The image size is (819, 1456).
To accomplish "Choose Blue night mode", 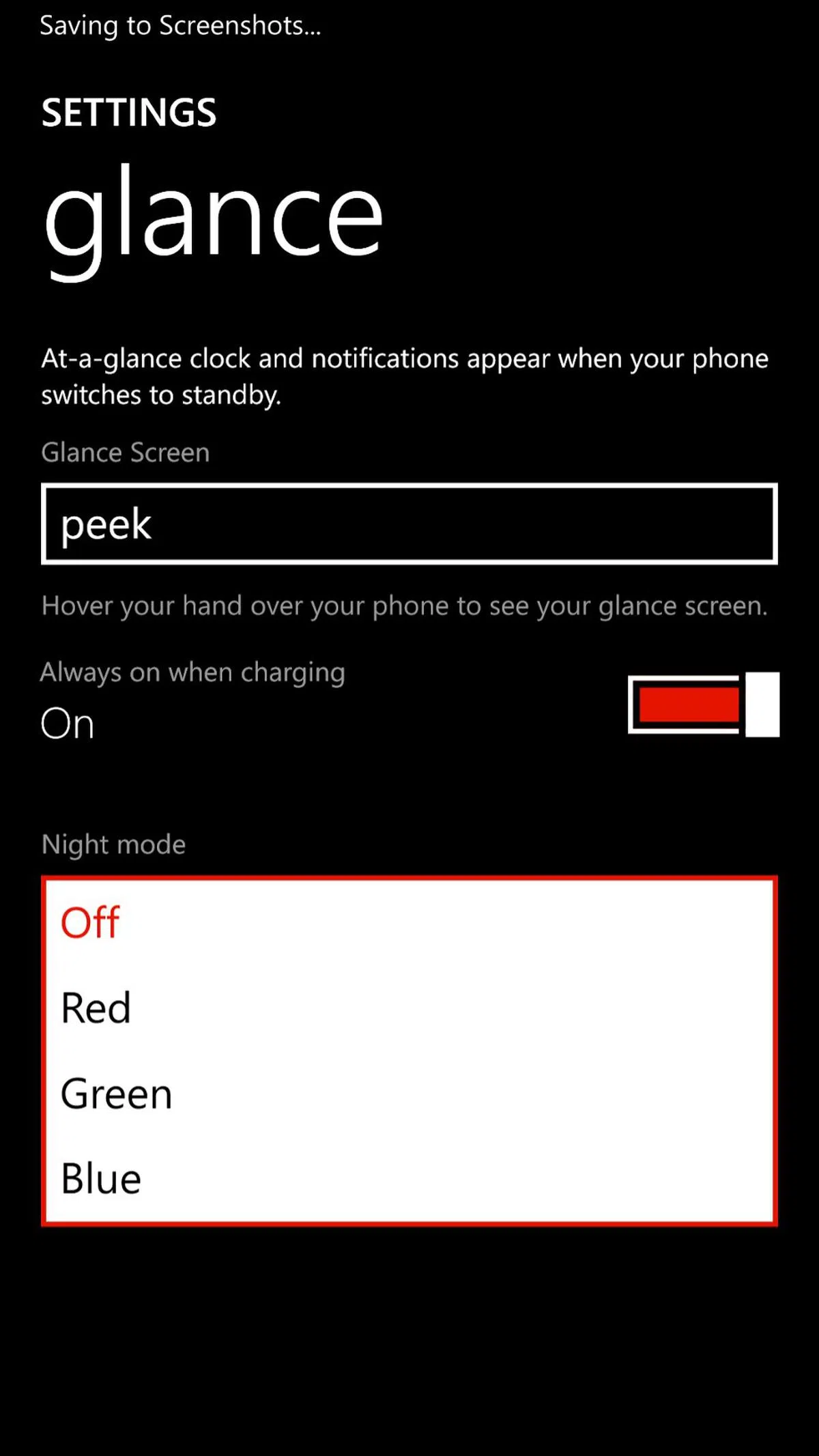I will [x=409, y=1179].
